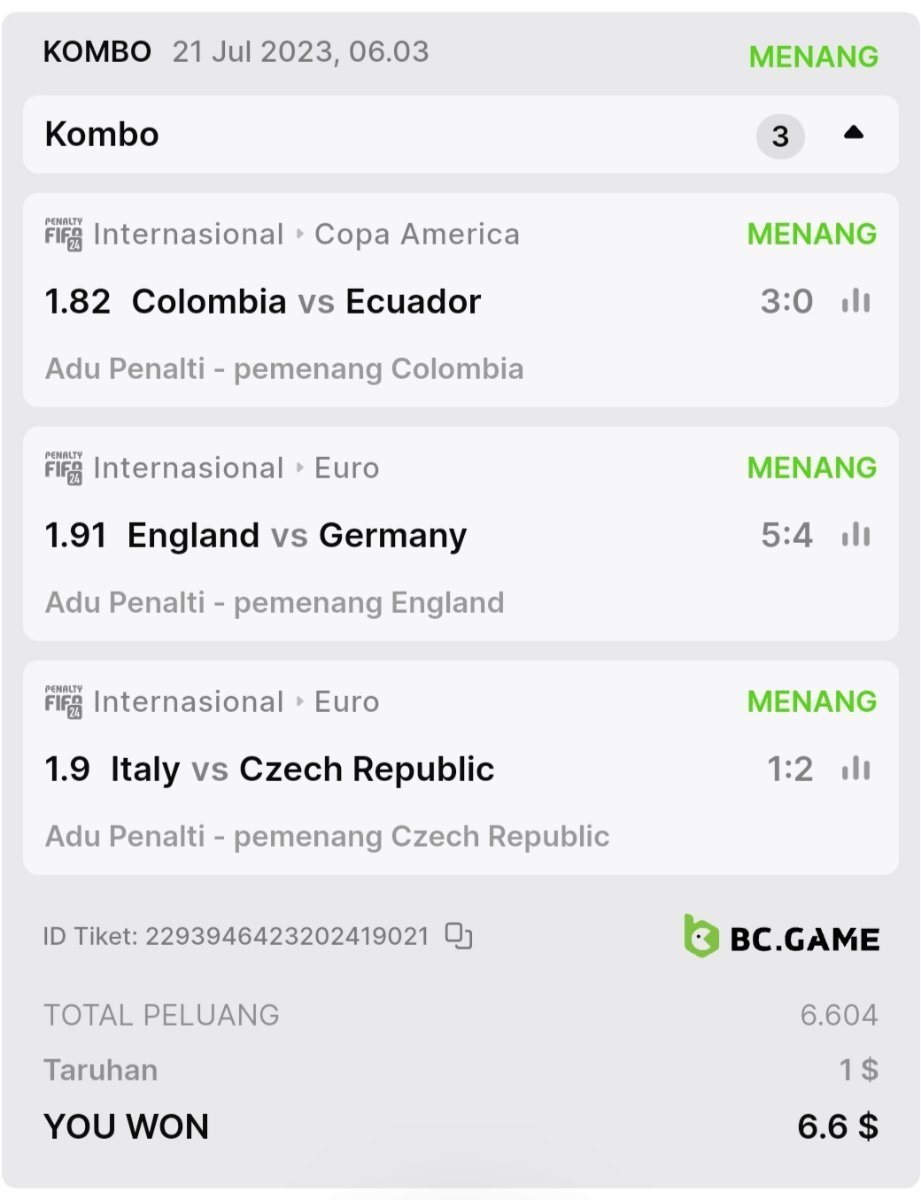This screenshot has height=1200, width=921.
Task: Open statistics for Colombia vs Ecuador
Action: [x=856, y=301]
